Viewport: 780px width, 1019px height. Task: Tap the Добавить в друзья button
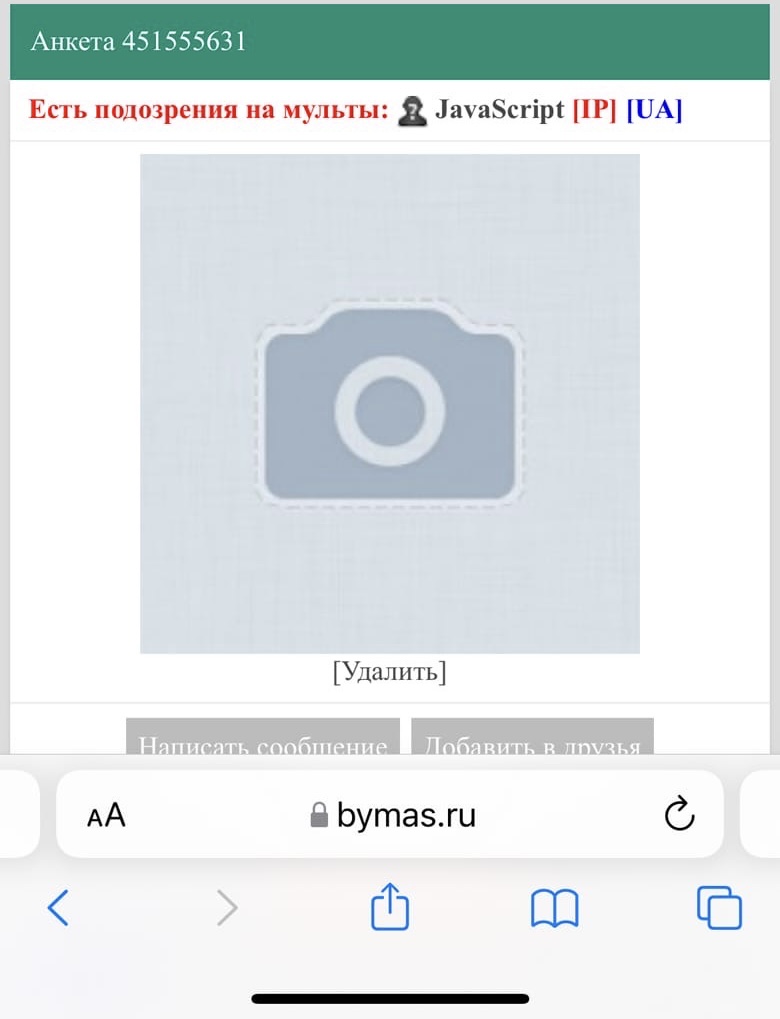(x=532, y=738)
